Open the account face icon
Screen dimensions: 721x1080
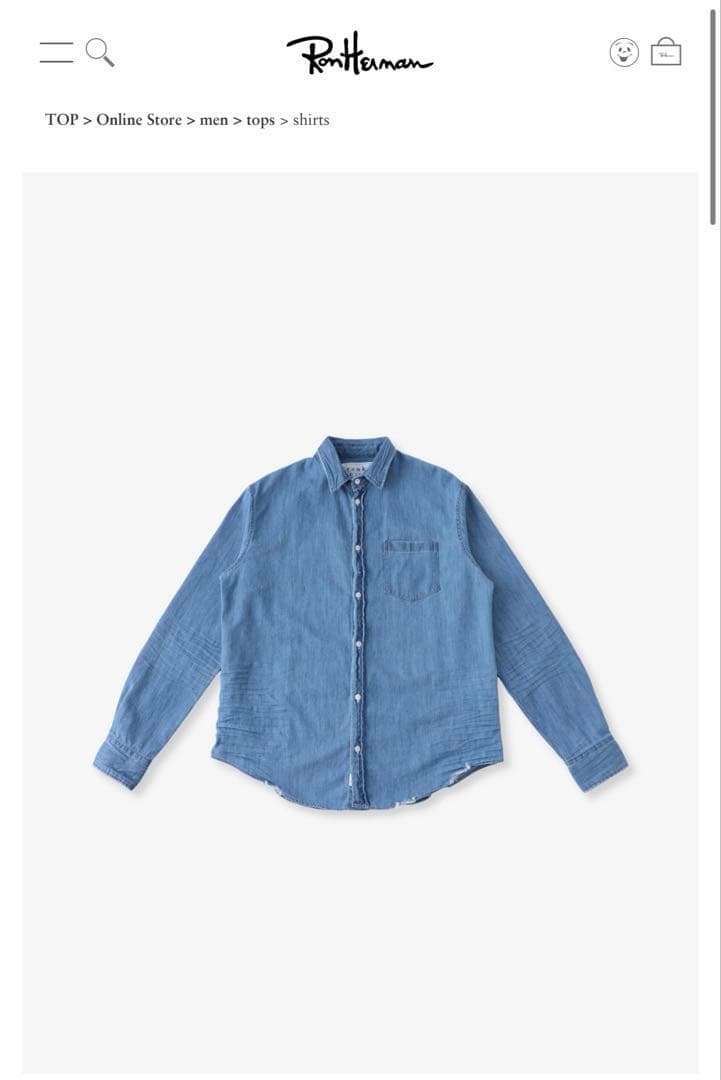[x=624, y=52]
